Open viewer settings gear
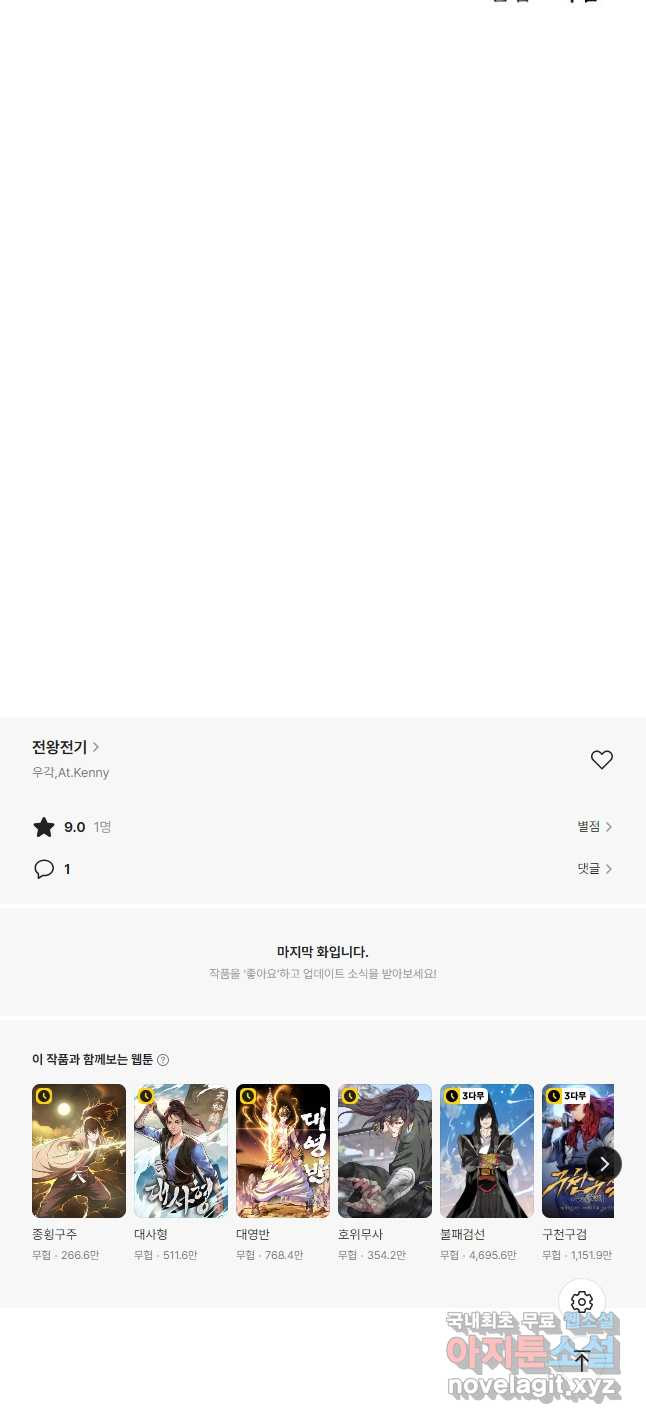 pyautogui.click(x=582, y=1302)
